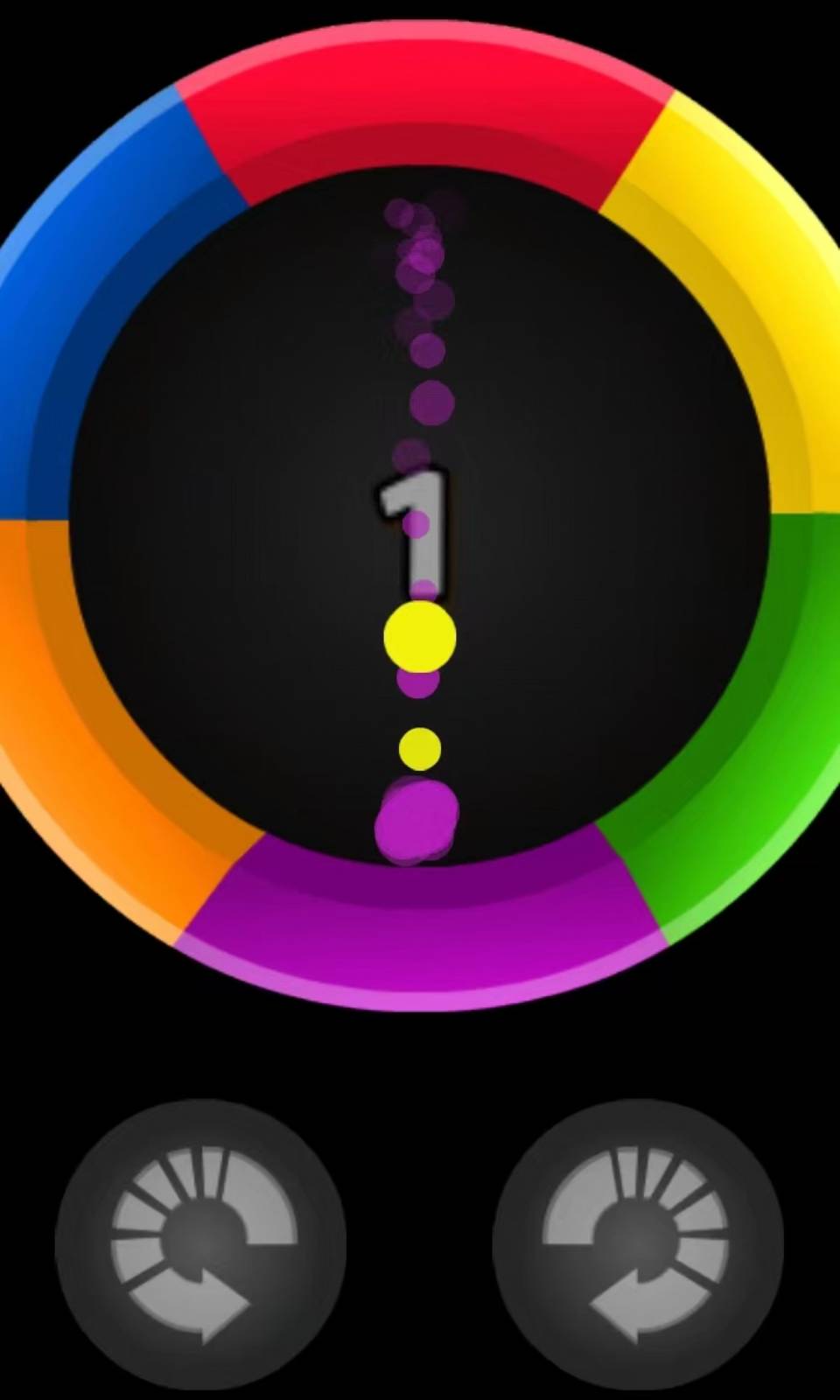Rotate the color wheel counter-clockwise

[x=200, y=1244]
